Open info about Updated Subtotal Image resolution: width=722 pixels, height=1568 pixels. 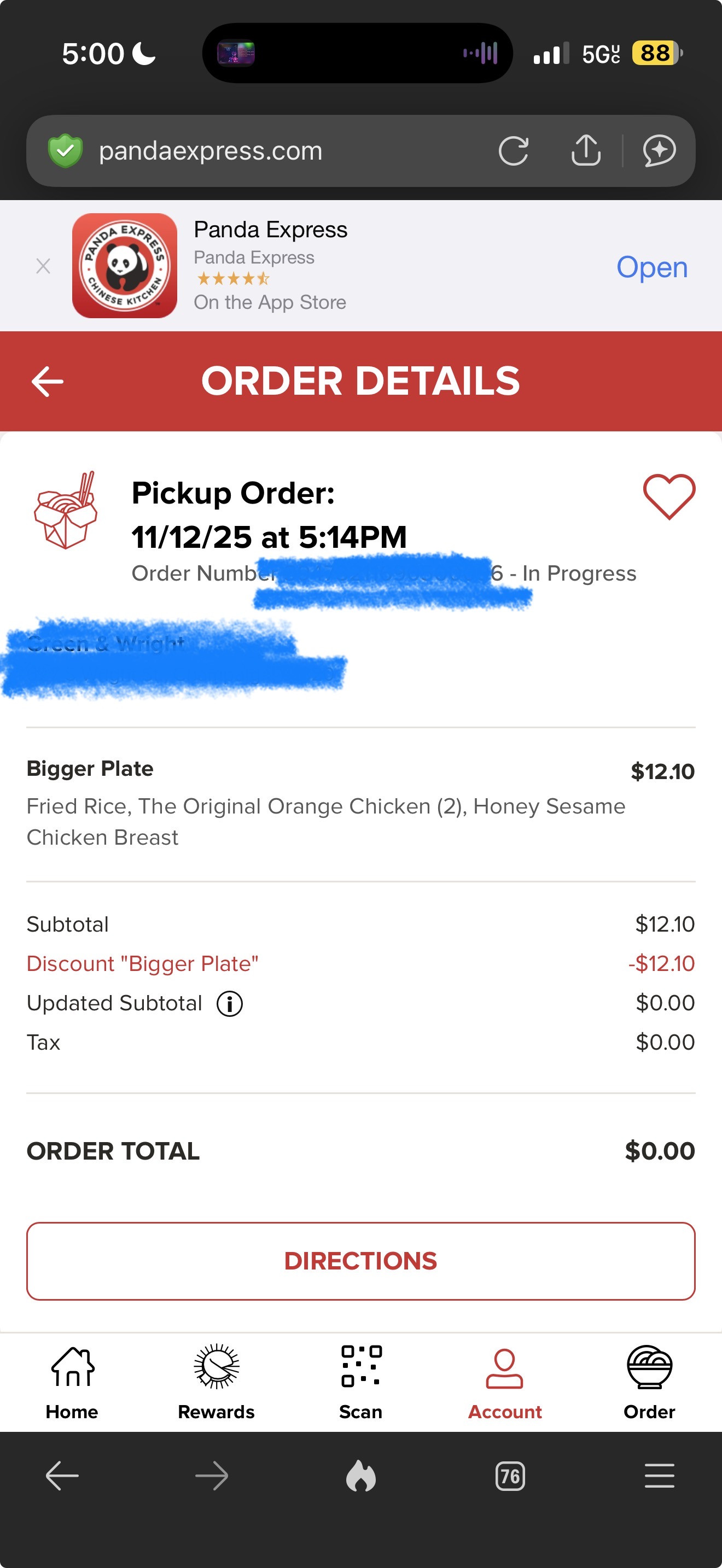pos(230,1003)
